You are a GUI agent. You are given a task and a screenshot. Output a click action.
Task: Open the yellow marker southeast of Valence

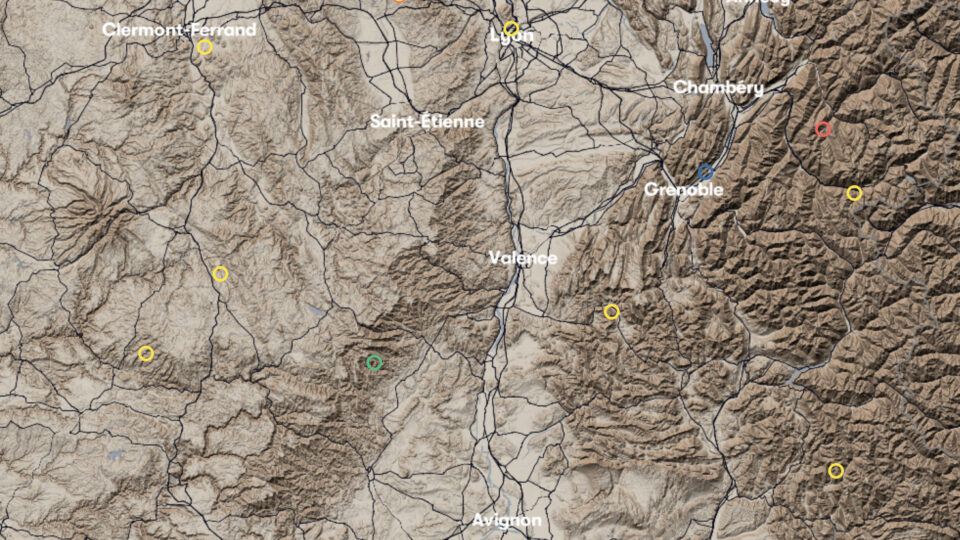pyautogui.click(x=612, y=312)
